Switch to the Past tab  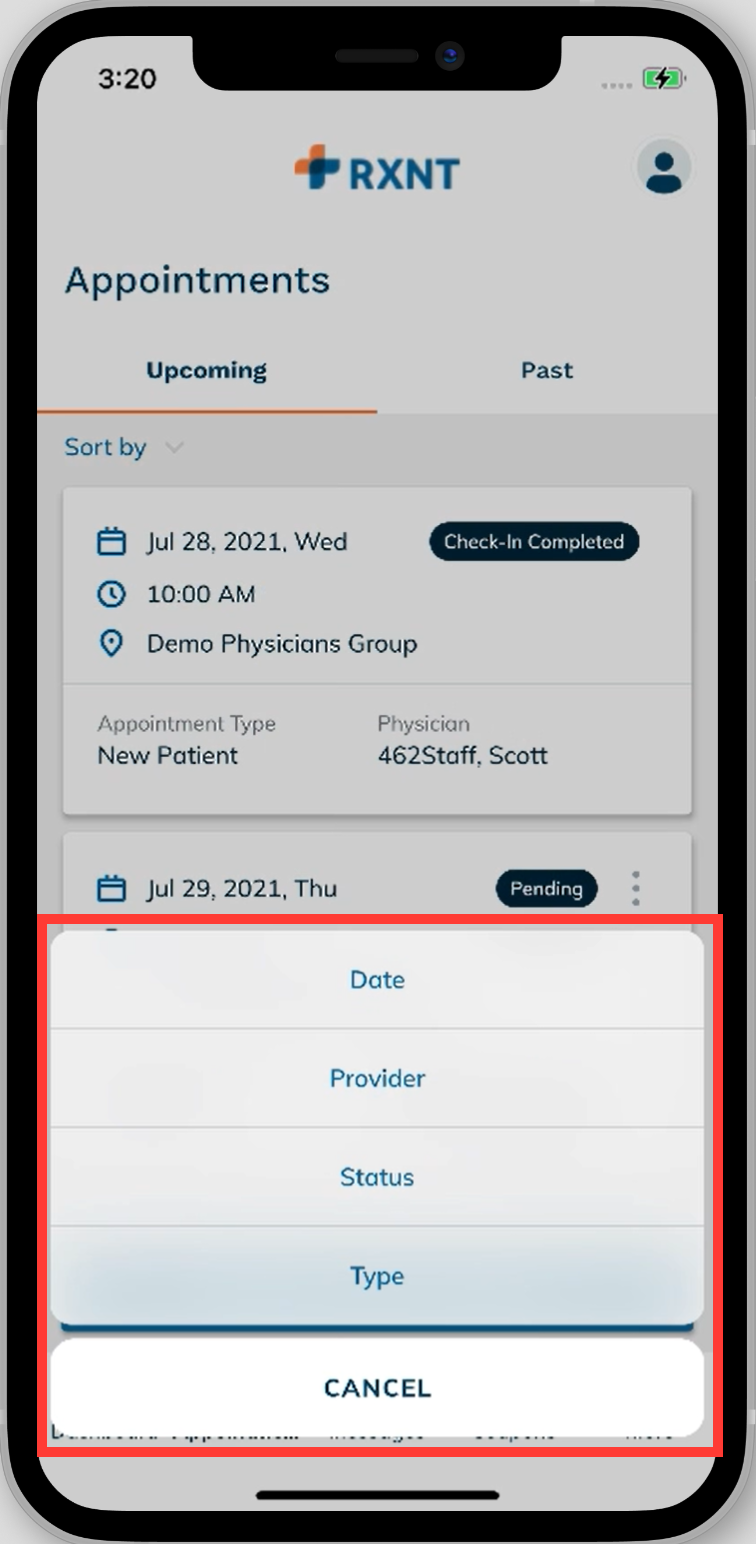[x=547, y=371]
